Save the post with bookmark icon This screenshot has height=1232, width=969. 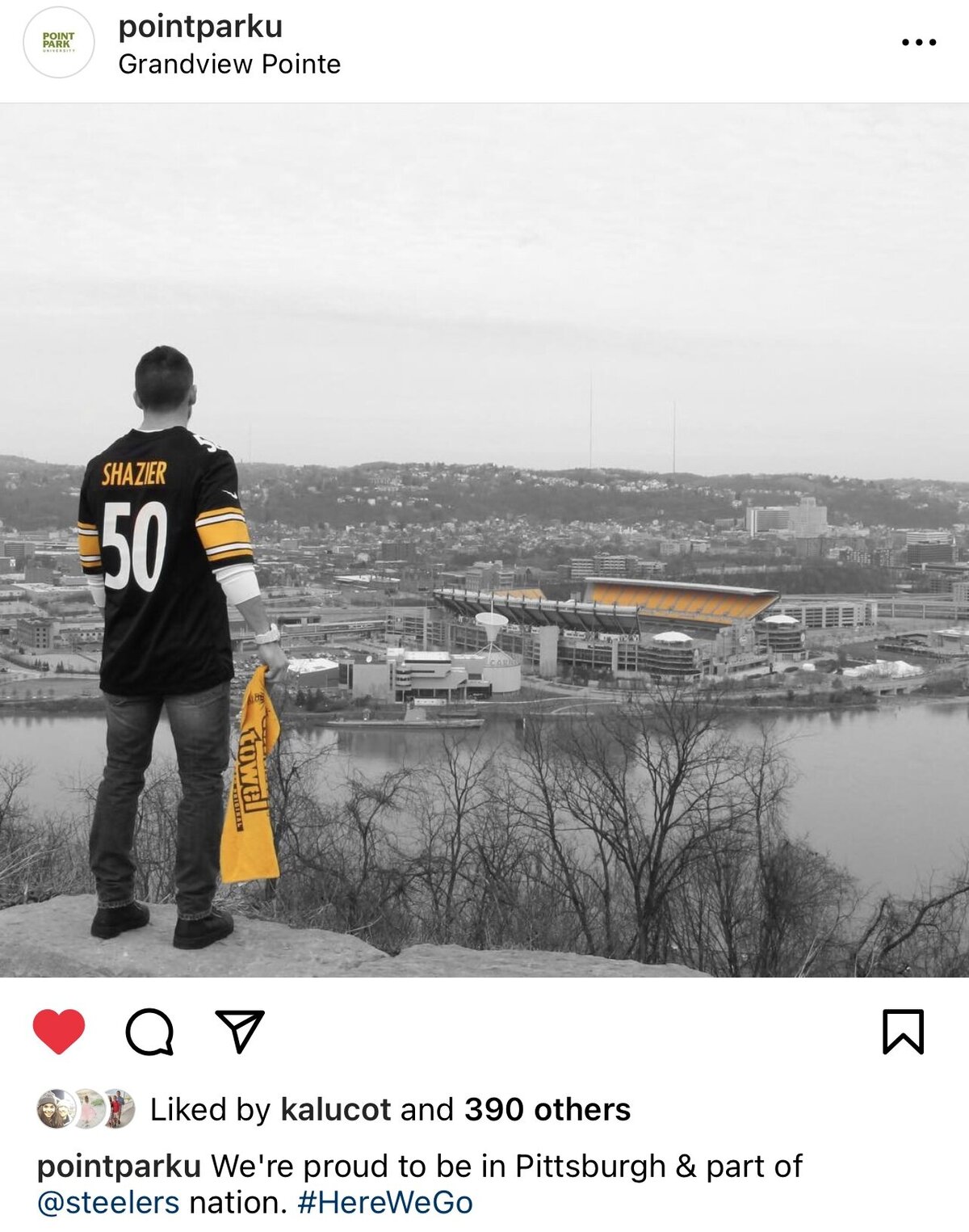pyautogui.click(x=903, y=1032)
